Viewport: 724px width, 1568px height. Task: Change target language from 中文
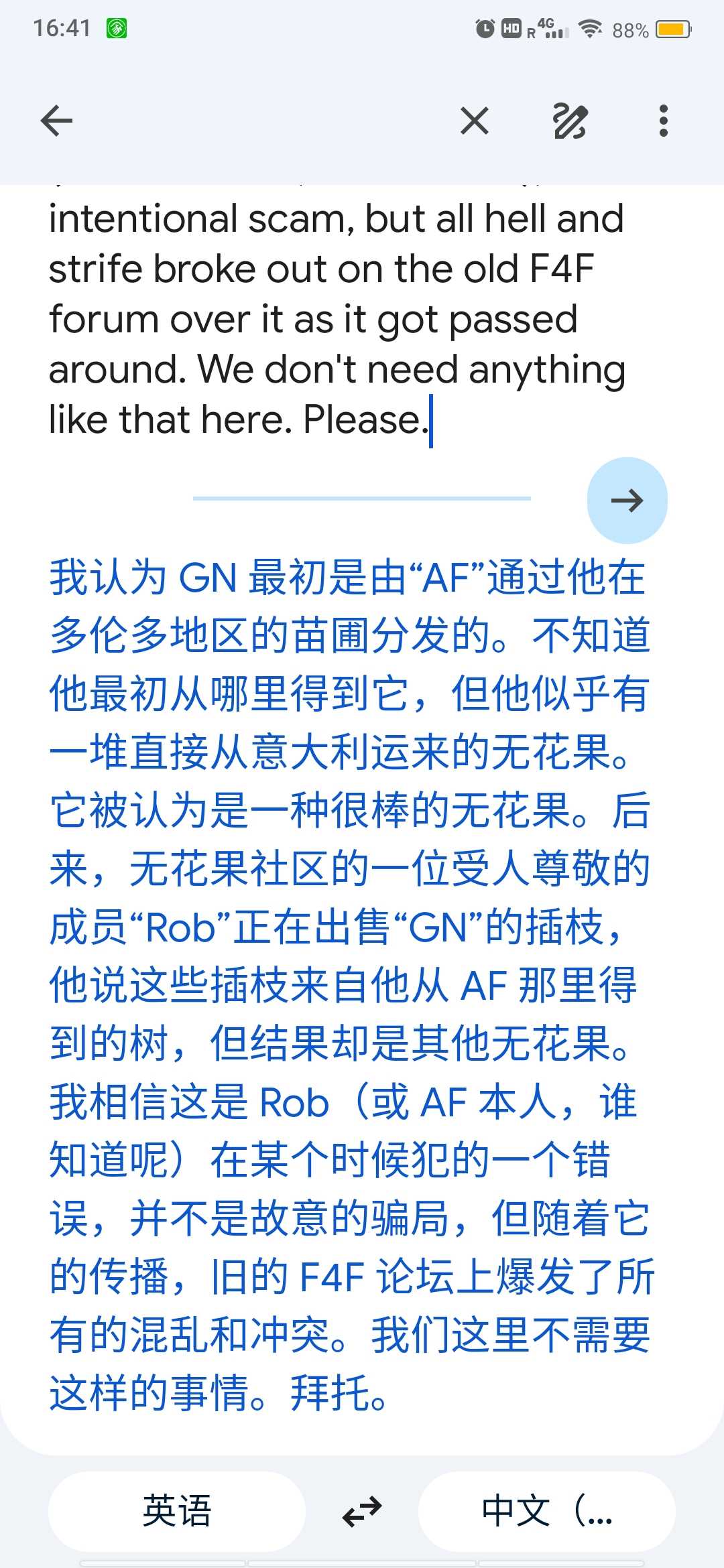547,1511
